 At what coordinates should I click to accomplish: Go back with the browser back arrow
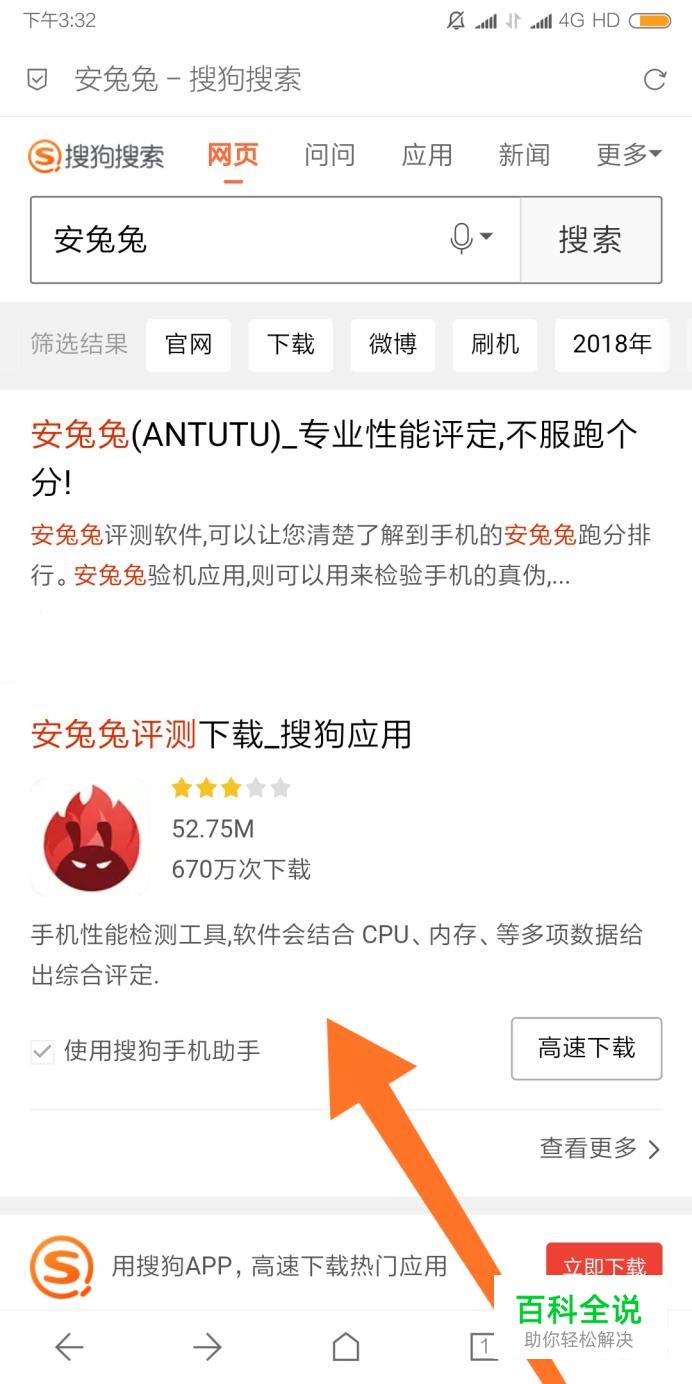(69, 1347)
